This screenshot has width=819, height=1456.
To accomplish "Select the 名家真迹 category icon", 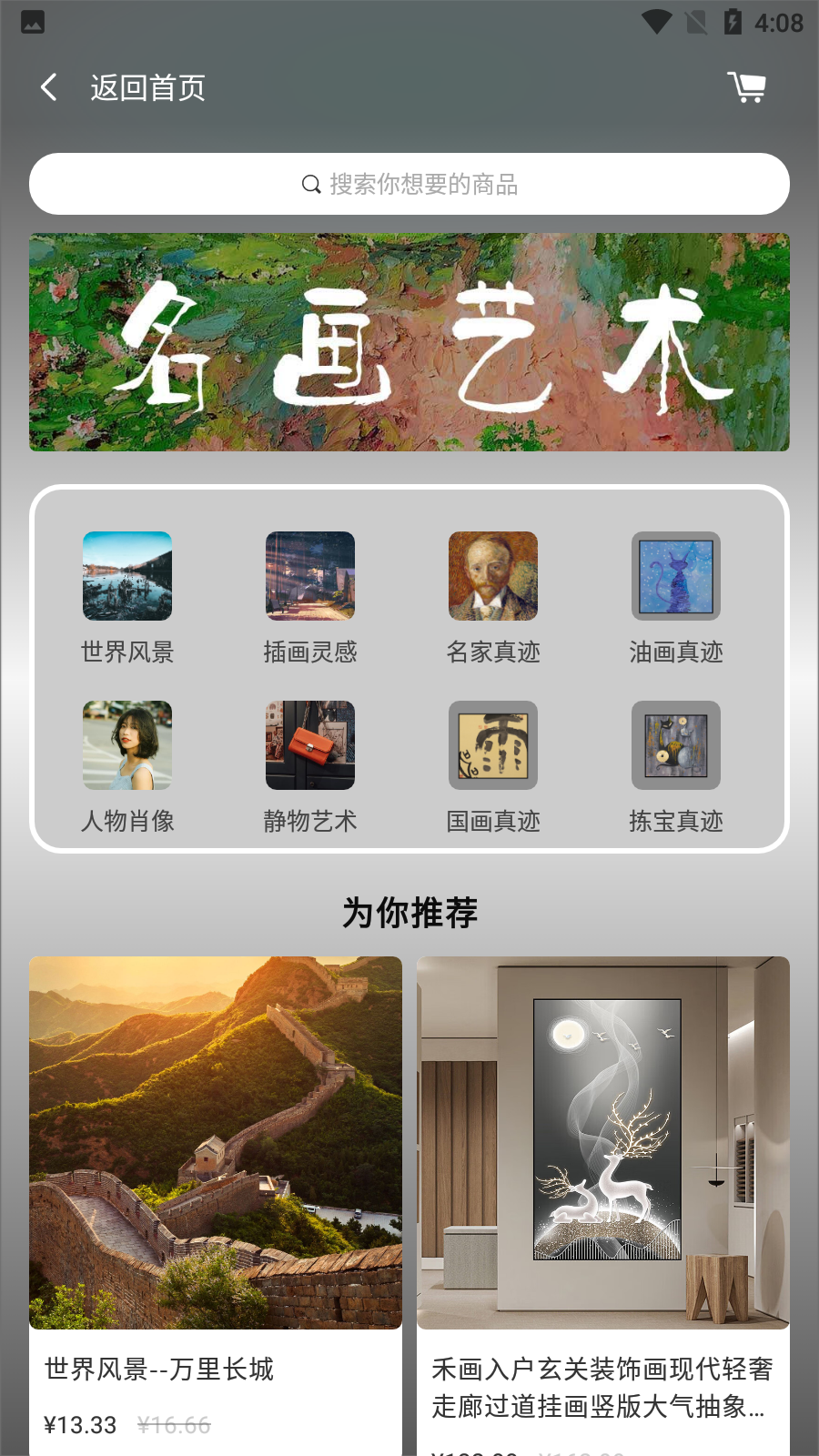I will pyautogui.click(x=492, y=576).
